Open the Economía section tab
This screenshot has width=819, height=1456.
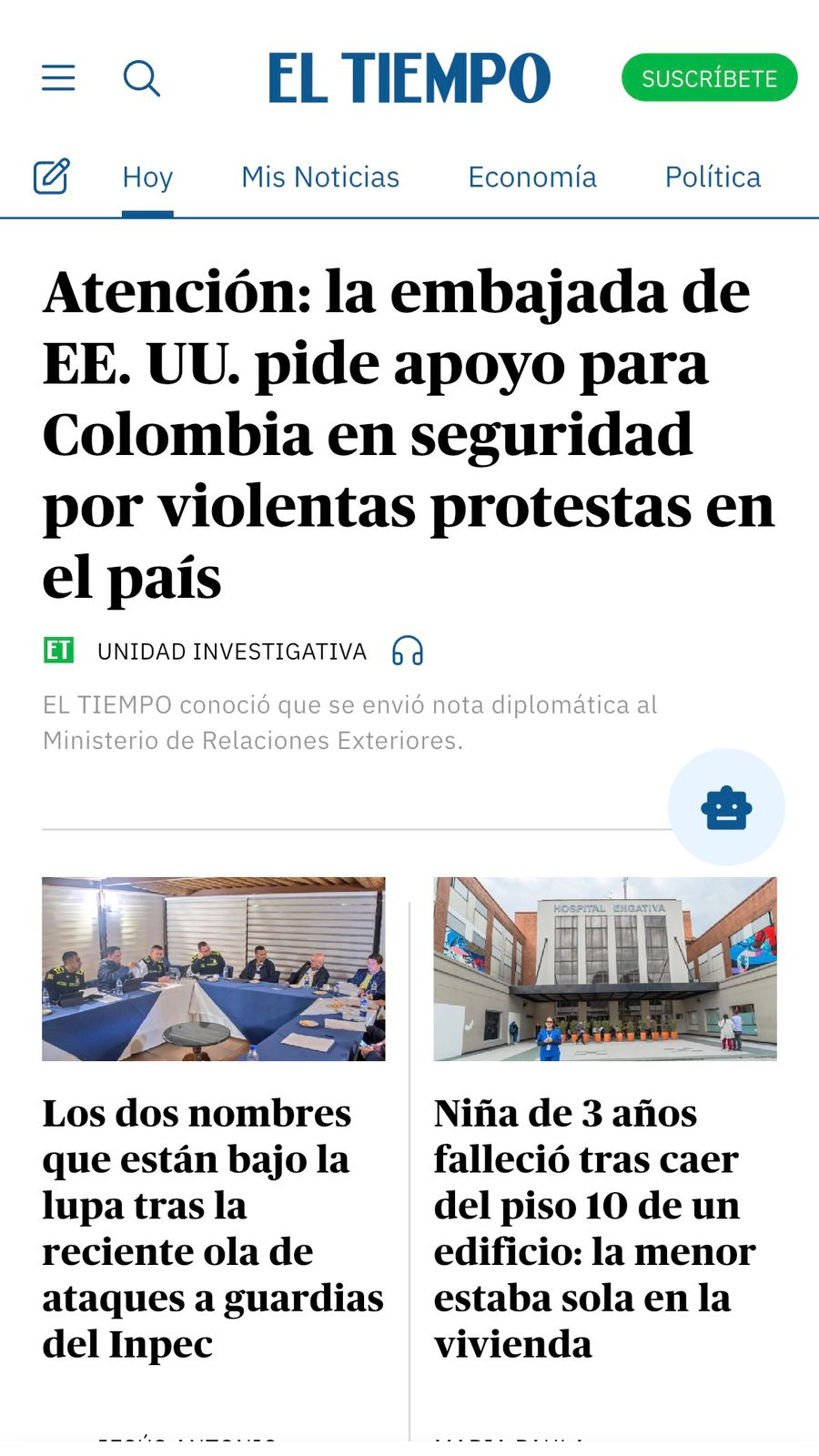click(531, 177)
